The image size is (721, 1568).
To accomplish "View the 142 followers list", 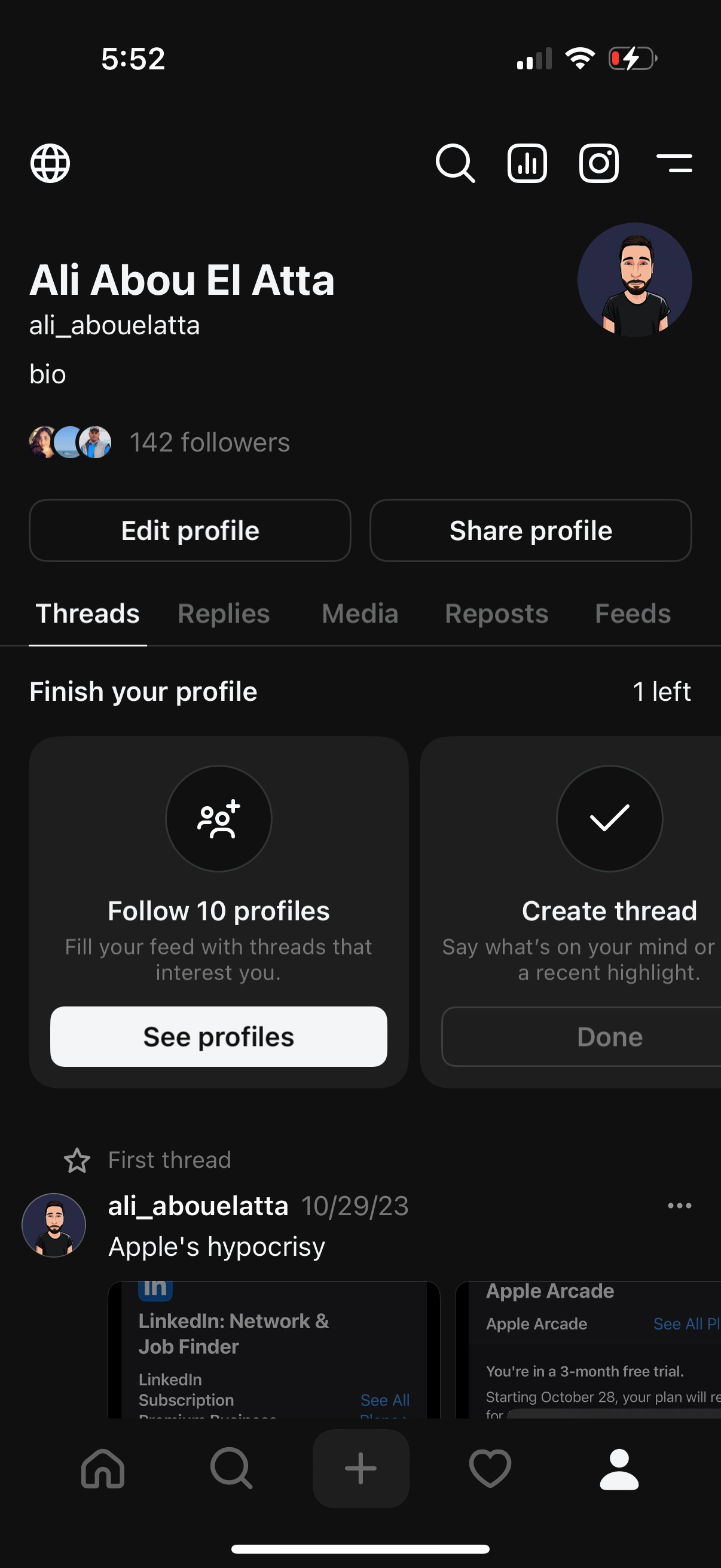I will (x=210, y=442).
